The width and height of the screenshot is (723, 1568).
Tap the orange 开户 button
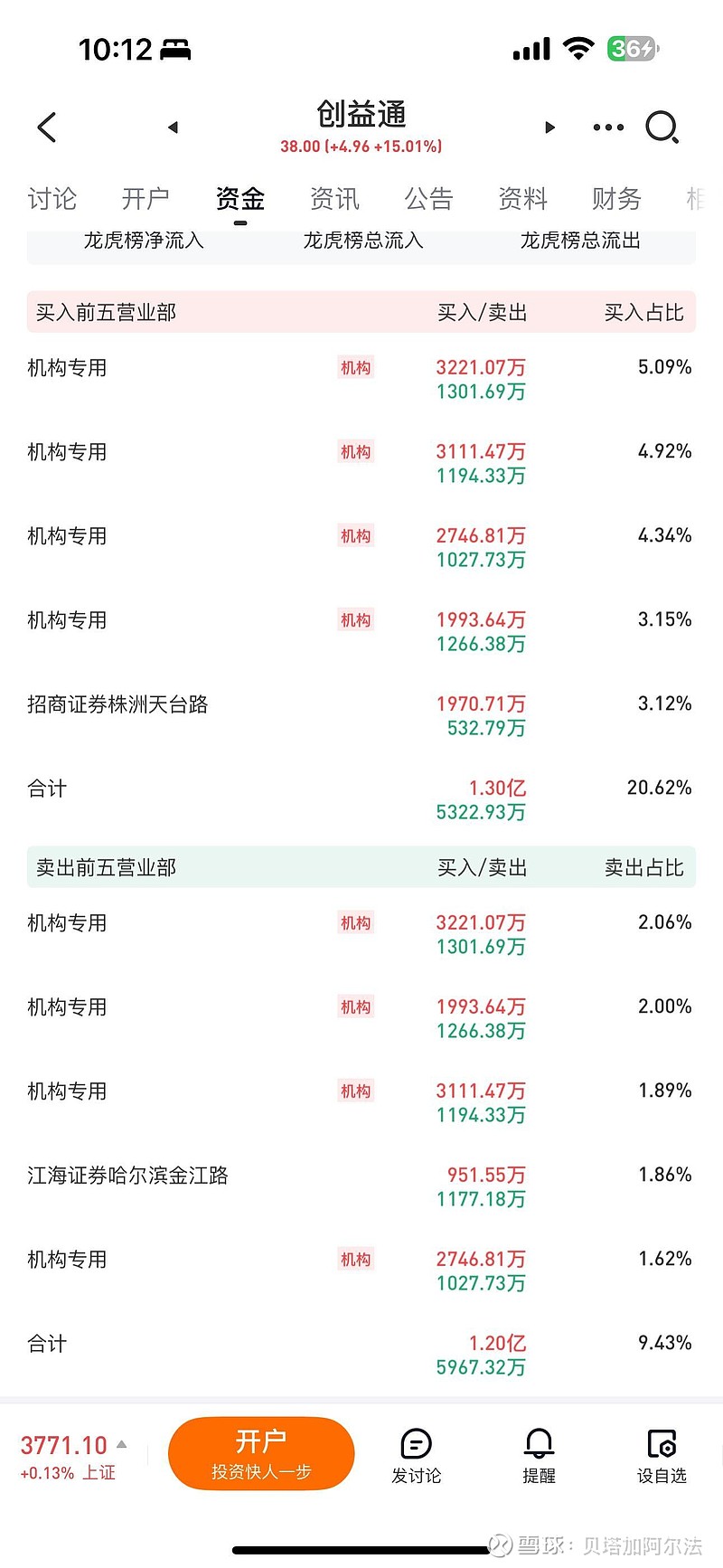[x=261, y=1453]
